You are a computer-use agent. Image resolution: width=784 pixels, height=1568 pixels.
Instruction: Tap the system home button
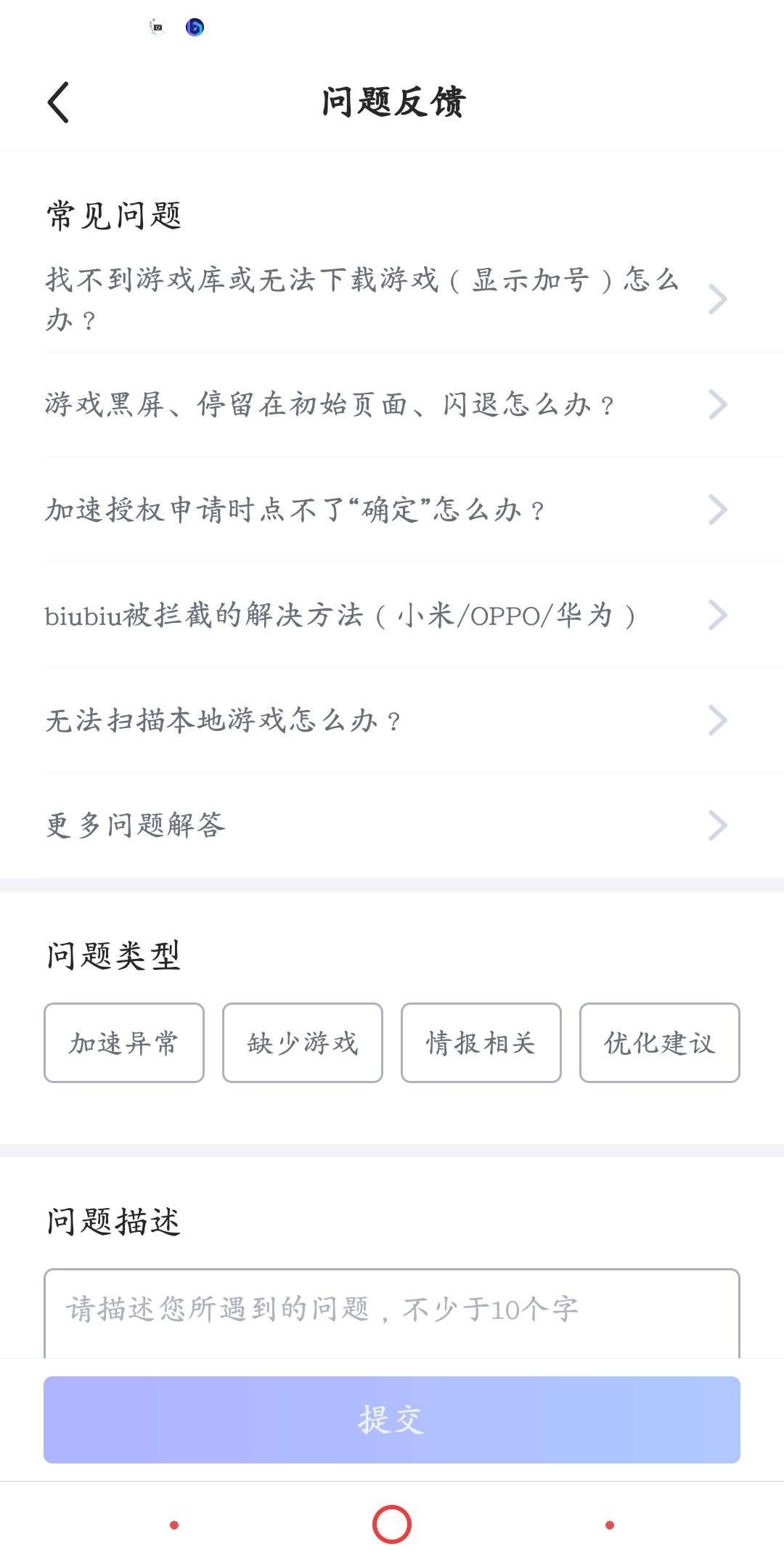[x=392, y=1524]
